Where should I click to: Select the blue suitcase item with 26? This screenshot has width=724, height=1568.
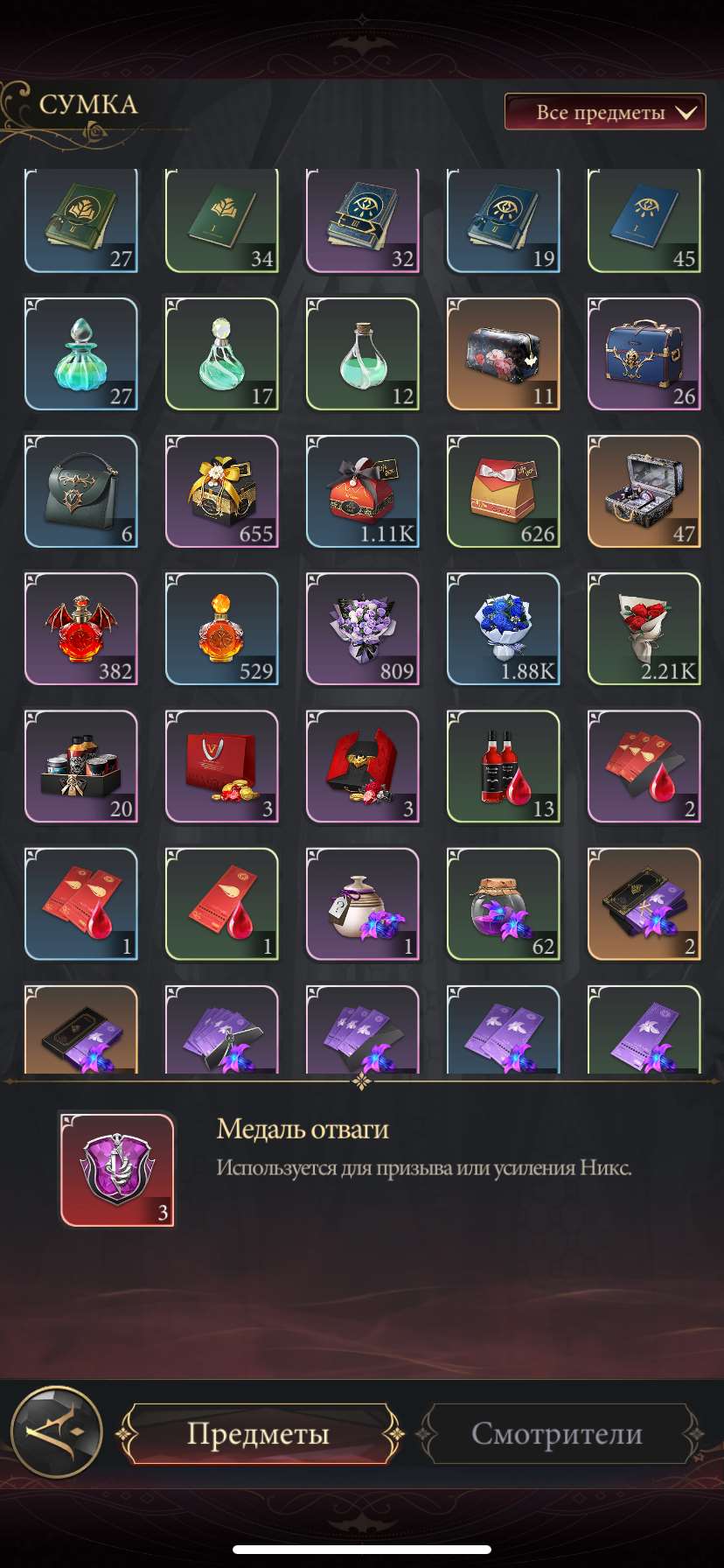click(644, 353)
